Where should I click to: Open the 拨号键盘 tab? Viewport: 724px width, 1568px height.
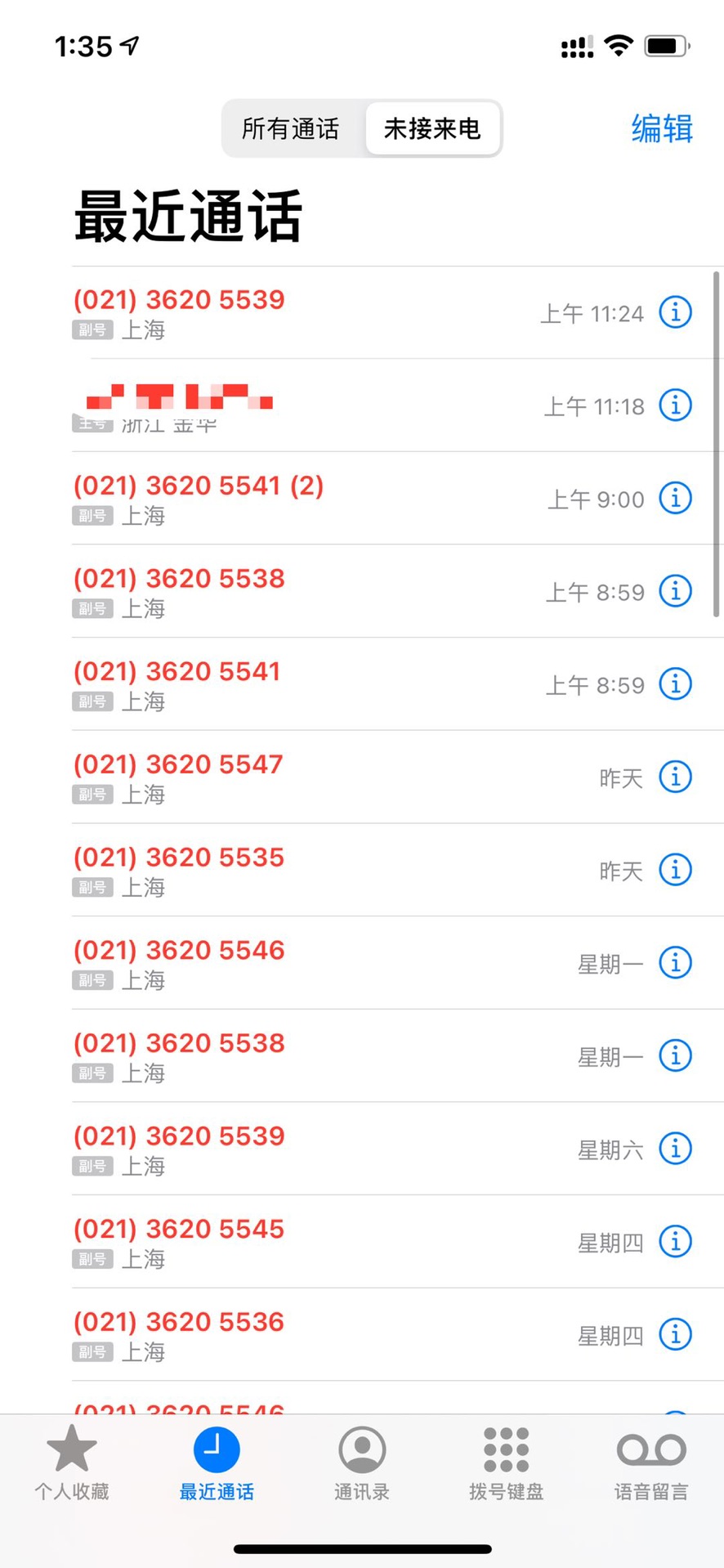click(507, 1462)
